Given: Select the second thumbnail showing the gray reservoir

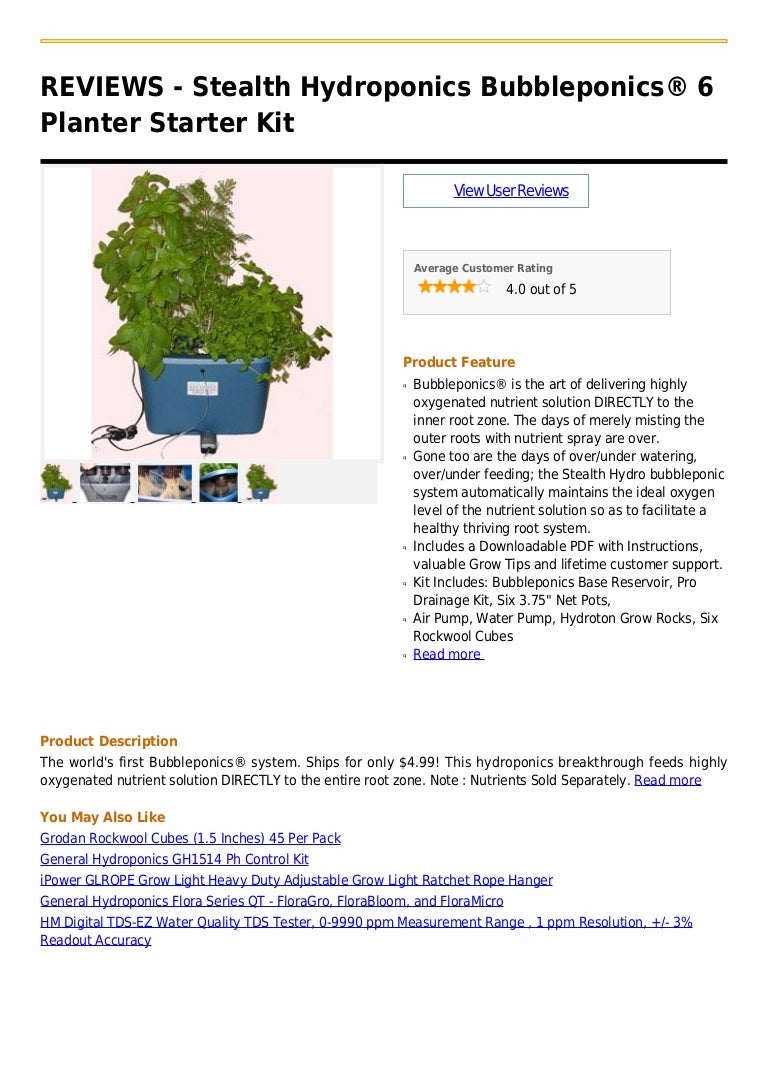Looking at the screenshot, I should 105,482.
